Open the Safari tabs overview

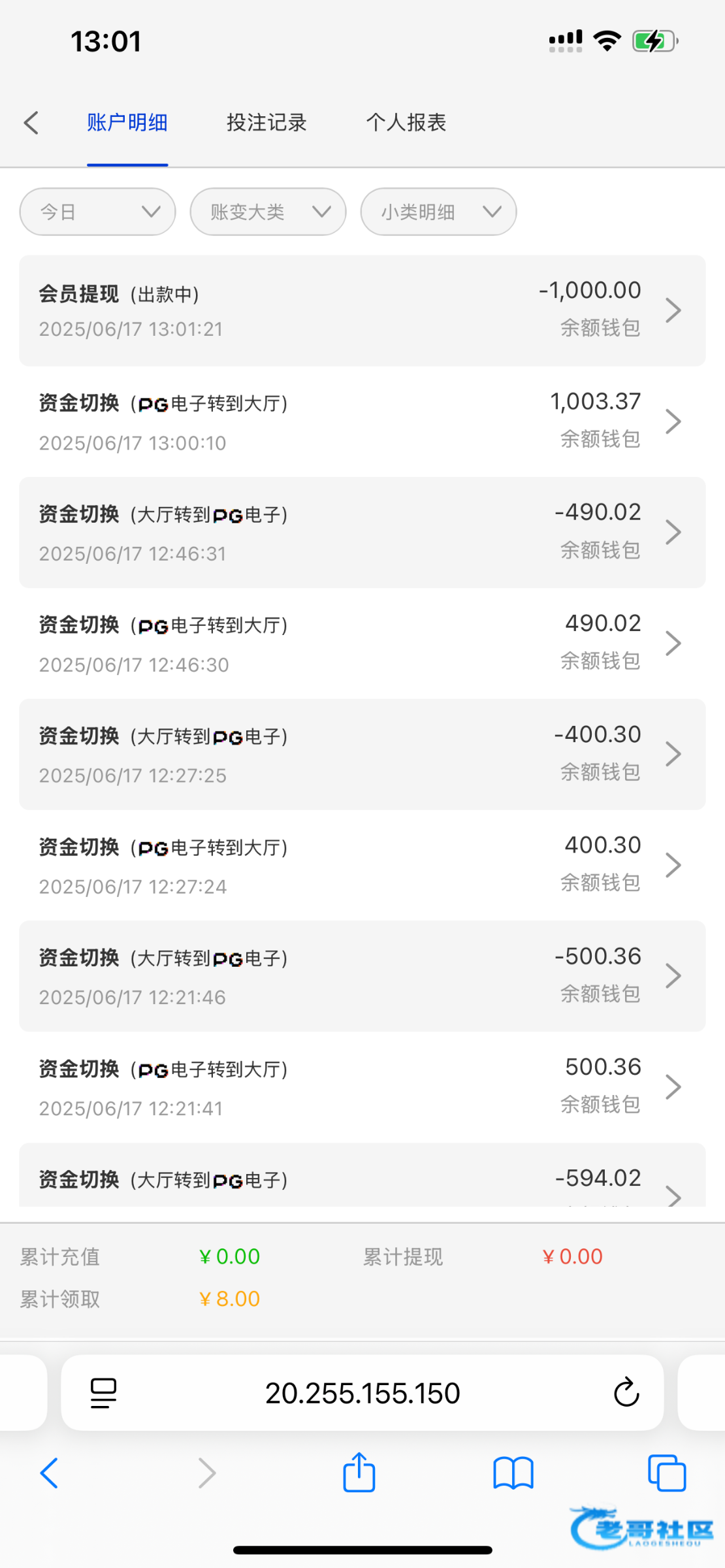pyautogui.click(x=667, y=1473)
